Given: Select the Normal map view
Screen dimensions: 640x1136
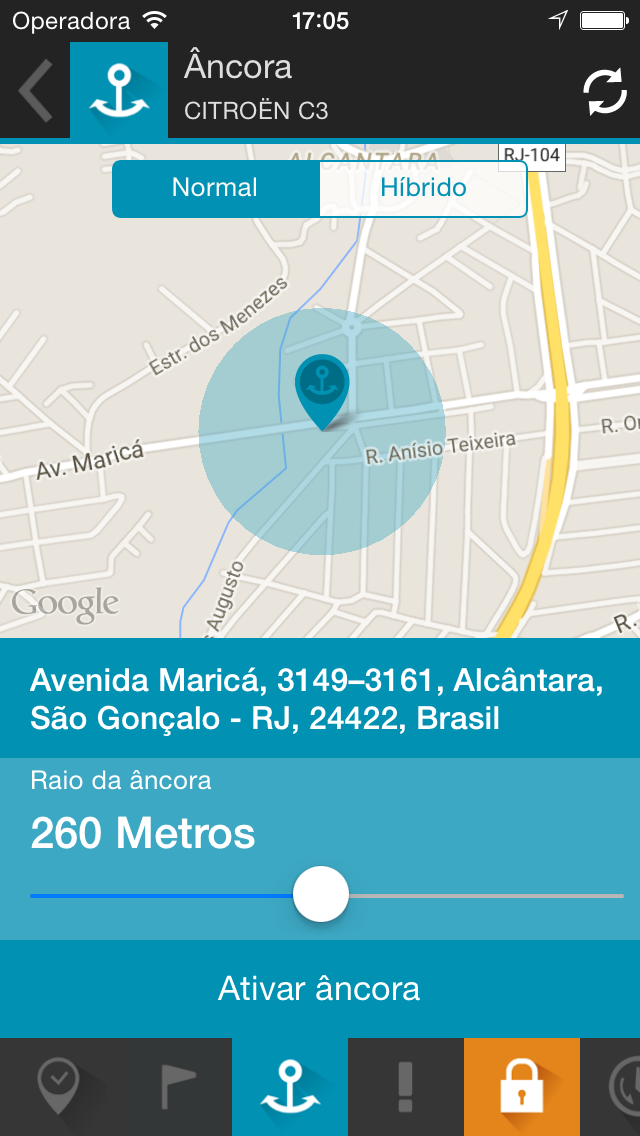Looking at the screenshot, I should click(215, 188).
